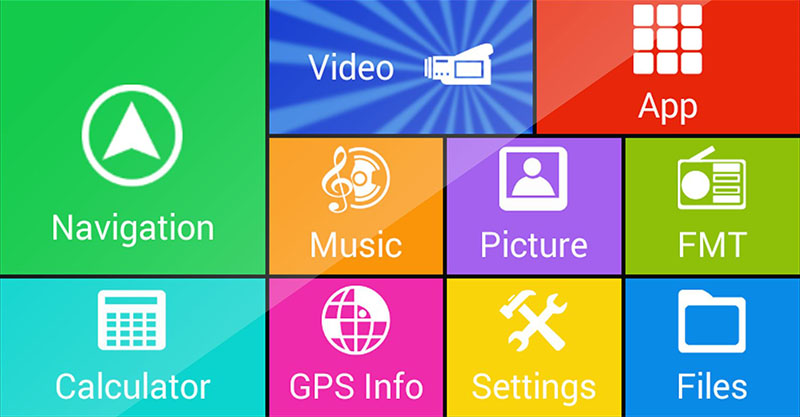Open the Calculator tile
Image resolution: width=800 pixels, height=417 pixels.
tap(132, 346)
